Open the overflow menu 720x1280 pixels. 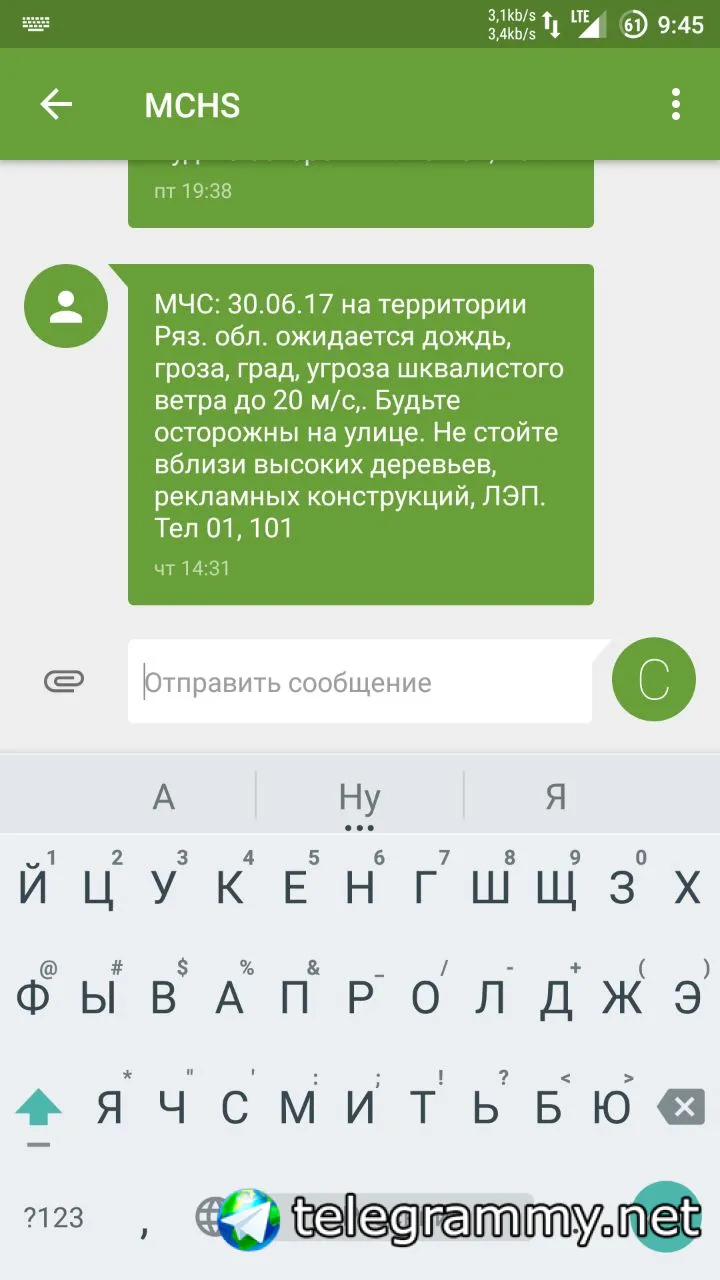(x=676, y=105)
